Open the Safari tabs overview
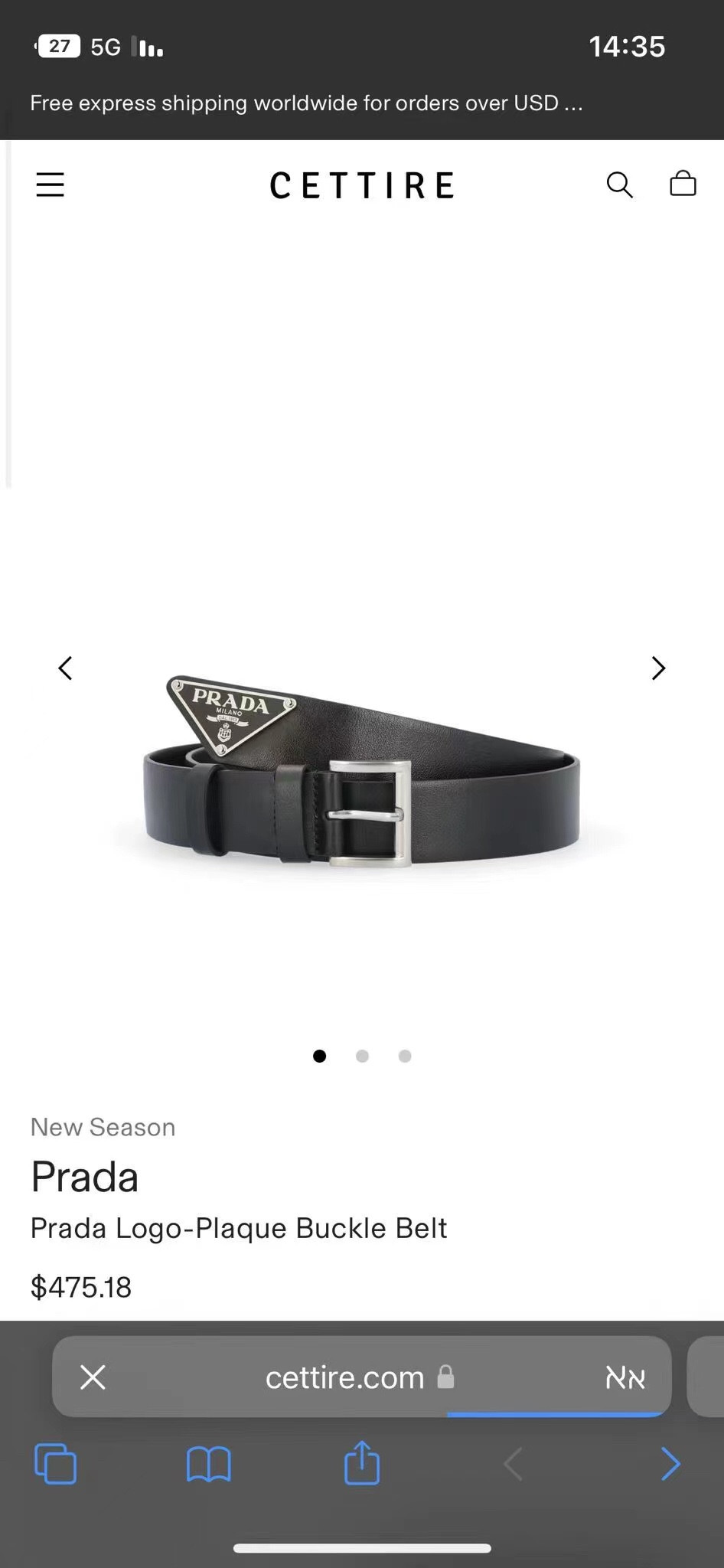Viewport: 724px width, 1568px height. [56, 1464]
